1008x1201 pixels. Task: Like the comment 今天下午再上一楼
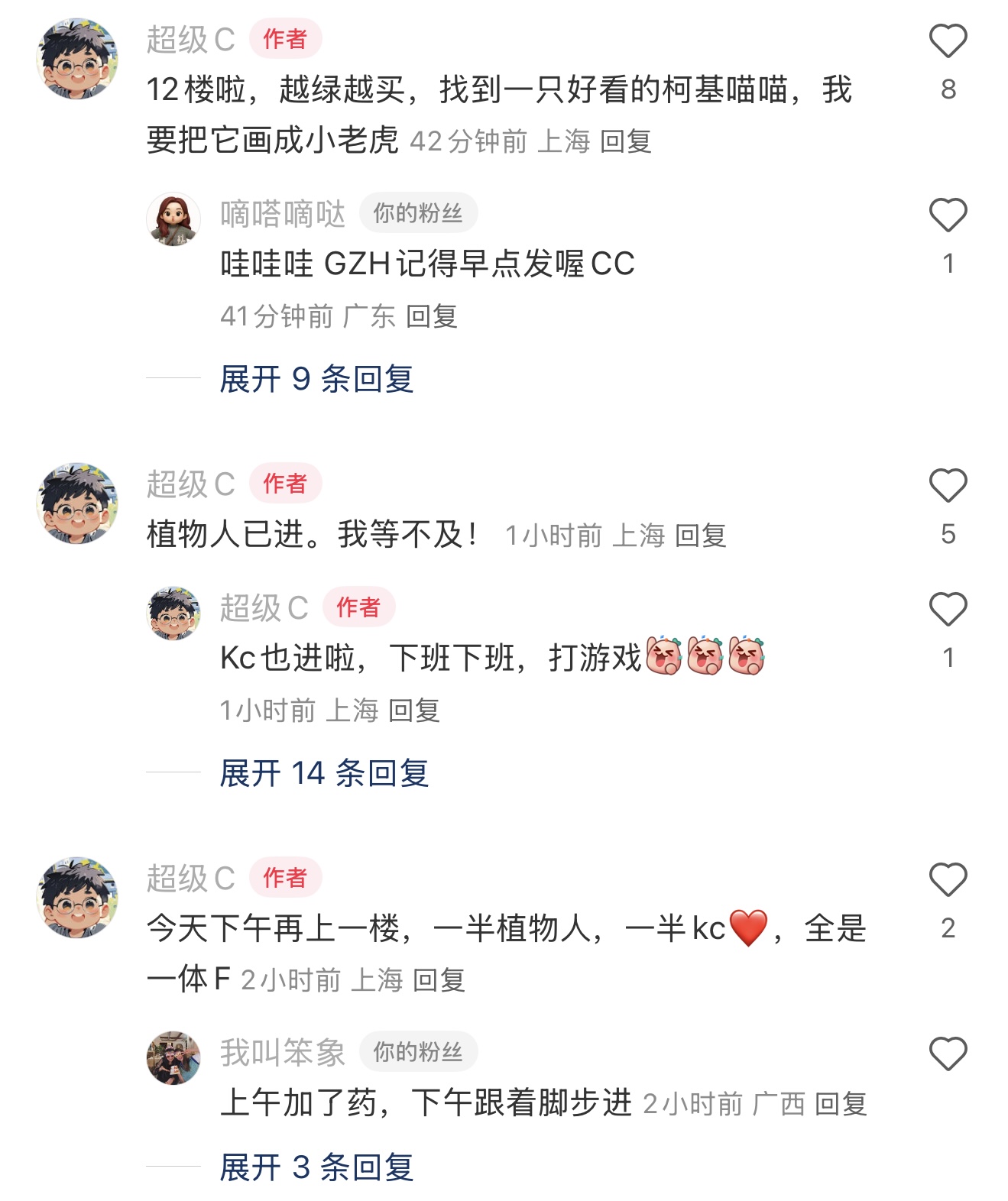pos(948,880)
